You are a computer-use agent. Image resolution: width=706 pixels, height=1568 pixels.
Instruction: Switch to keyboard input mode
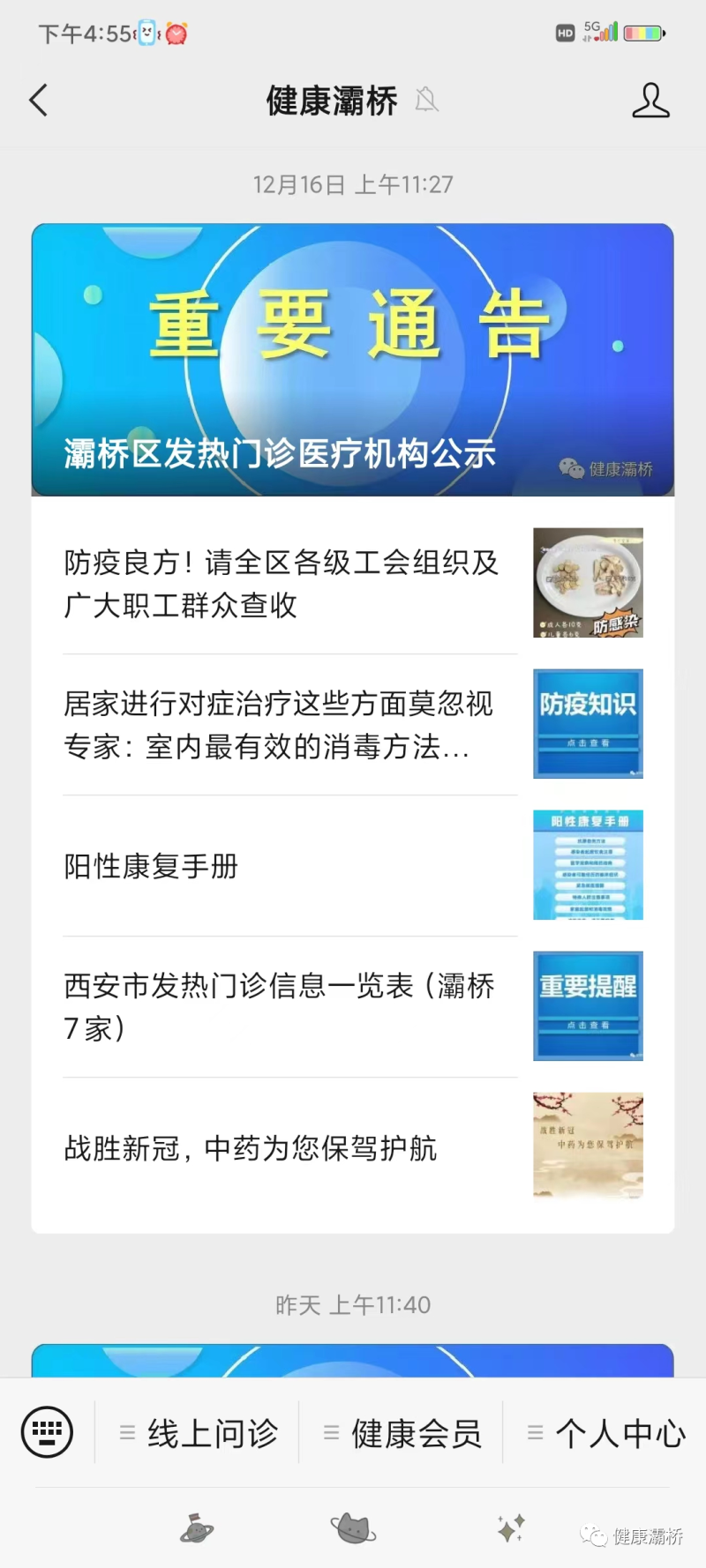[47, 1432]
